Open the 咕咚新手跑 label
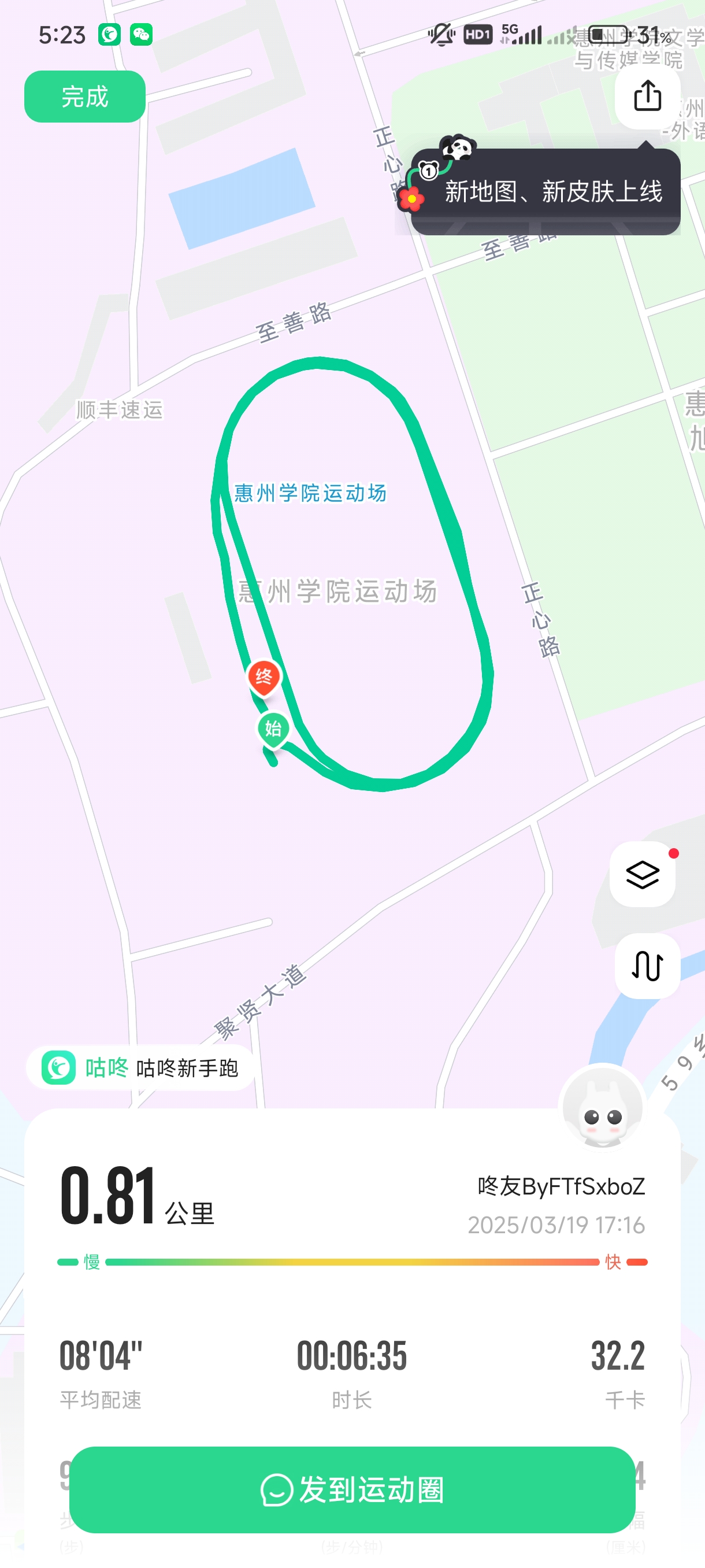This screenshot has width=705, height=1568. click(141, 1068)
